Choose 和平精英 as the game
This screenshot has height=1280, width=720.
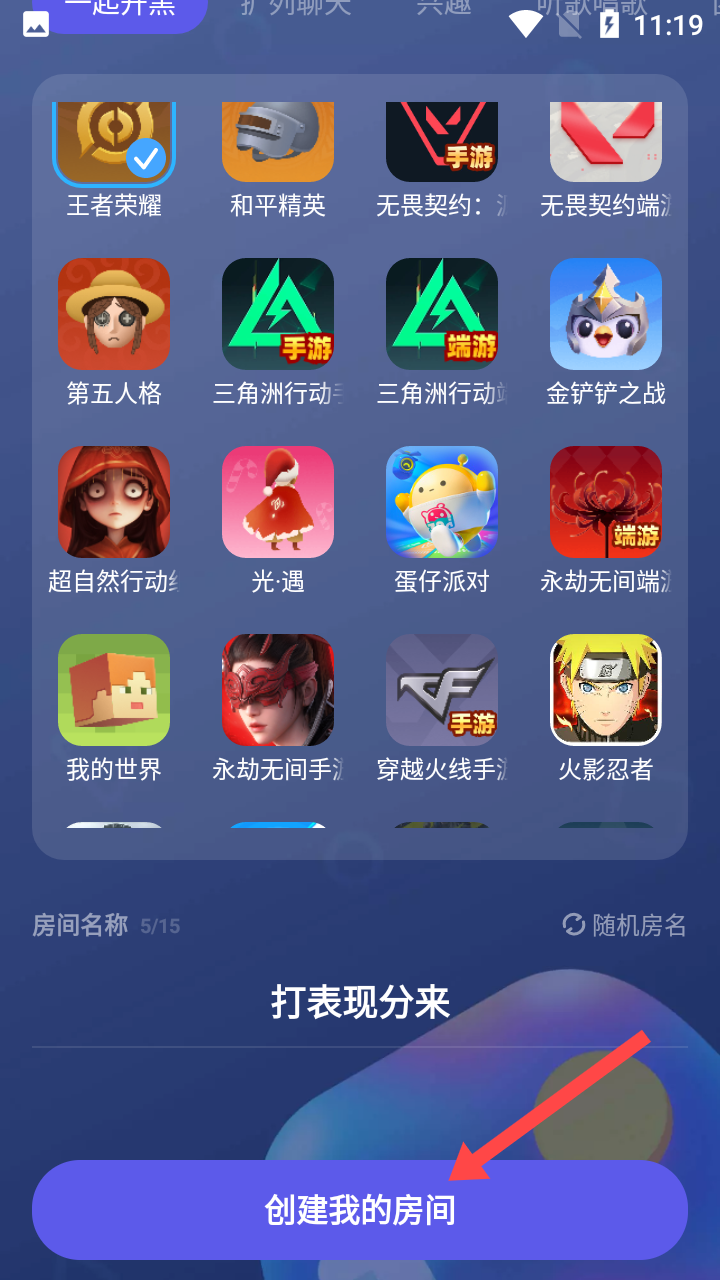[278, 150]
